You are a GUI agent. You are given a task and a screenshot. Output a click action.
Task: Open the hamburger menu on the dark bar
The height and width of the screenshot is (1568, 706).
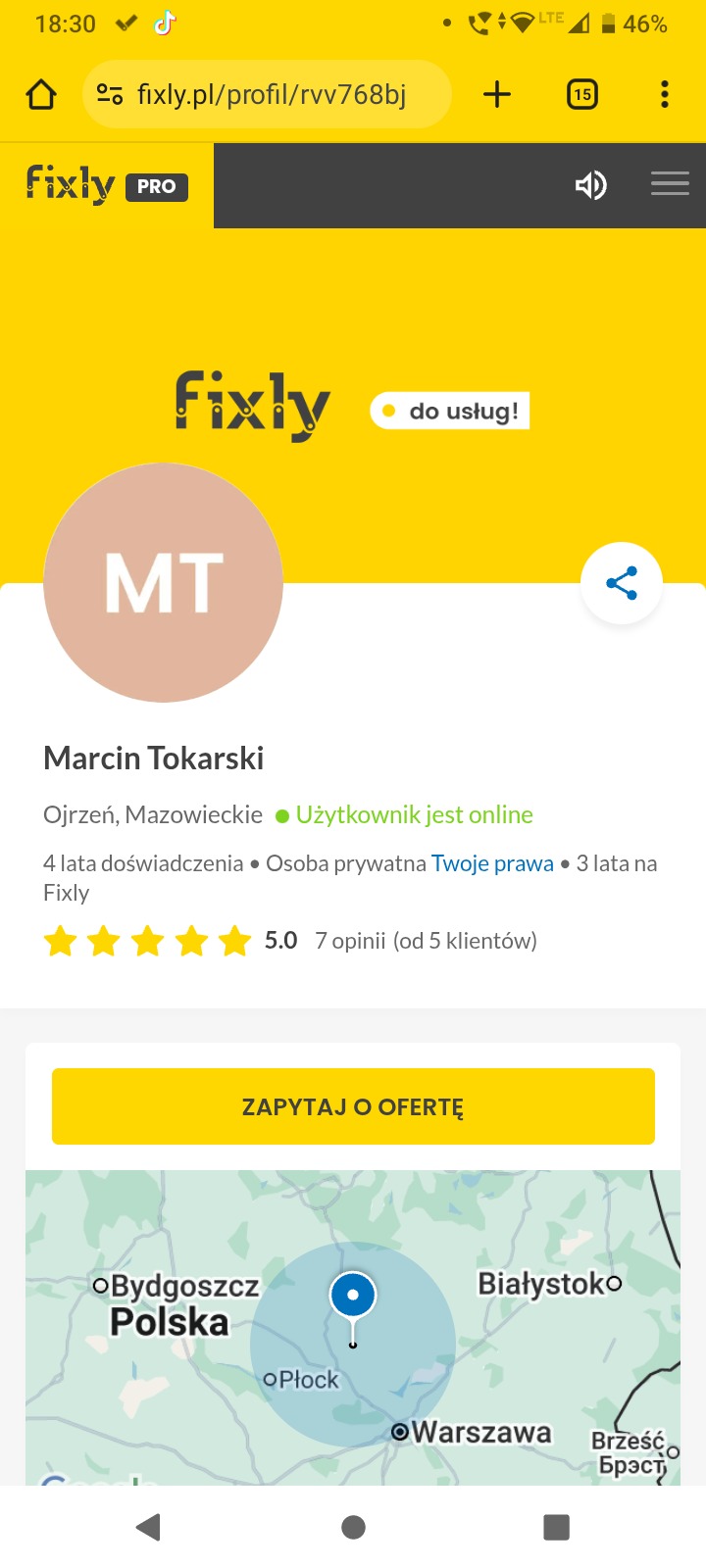670,184
